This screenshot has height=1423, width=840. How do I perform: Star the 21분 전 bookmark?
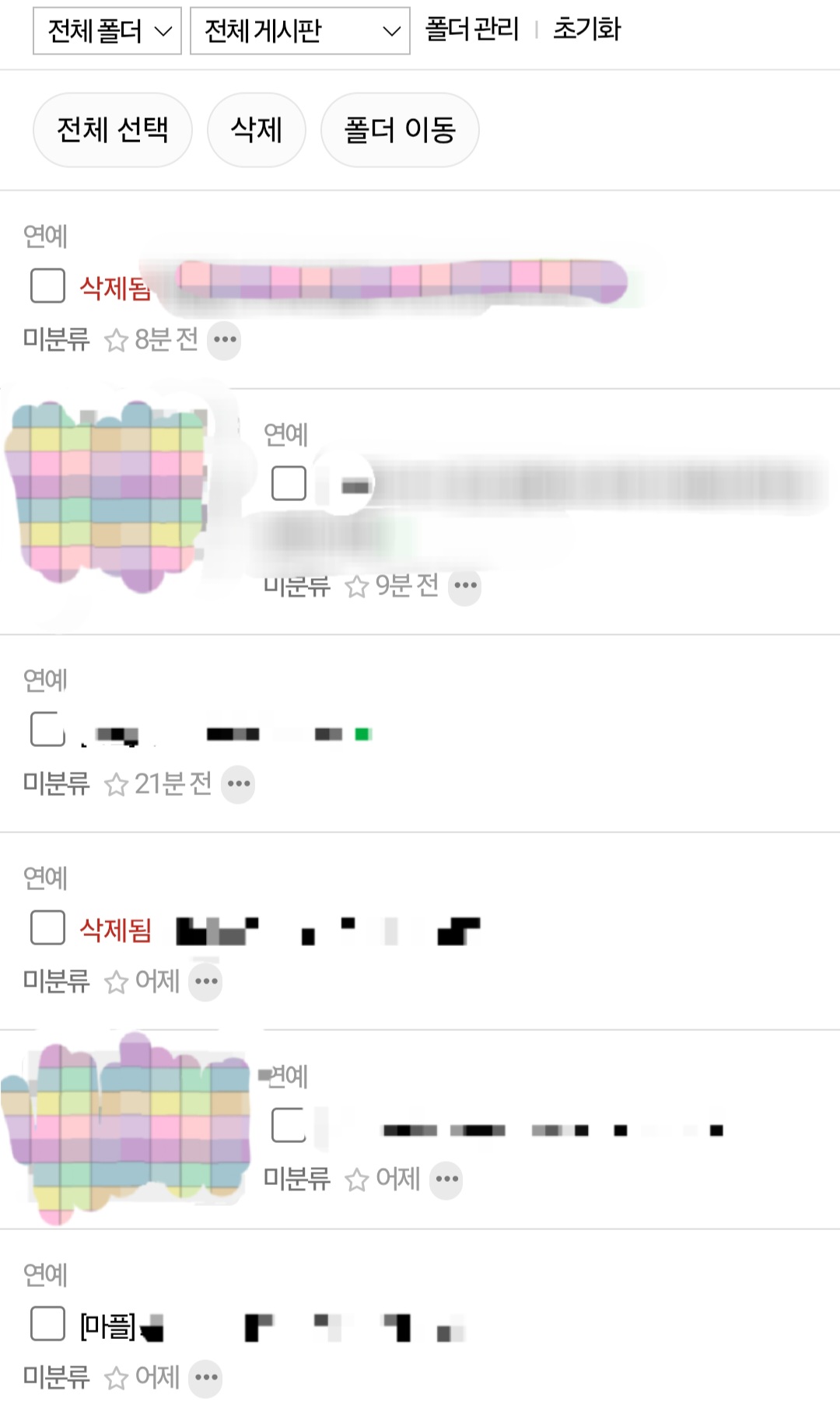(117, 786)
